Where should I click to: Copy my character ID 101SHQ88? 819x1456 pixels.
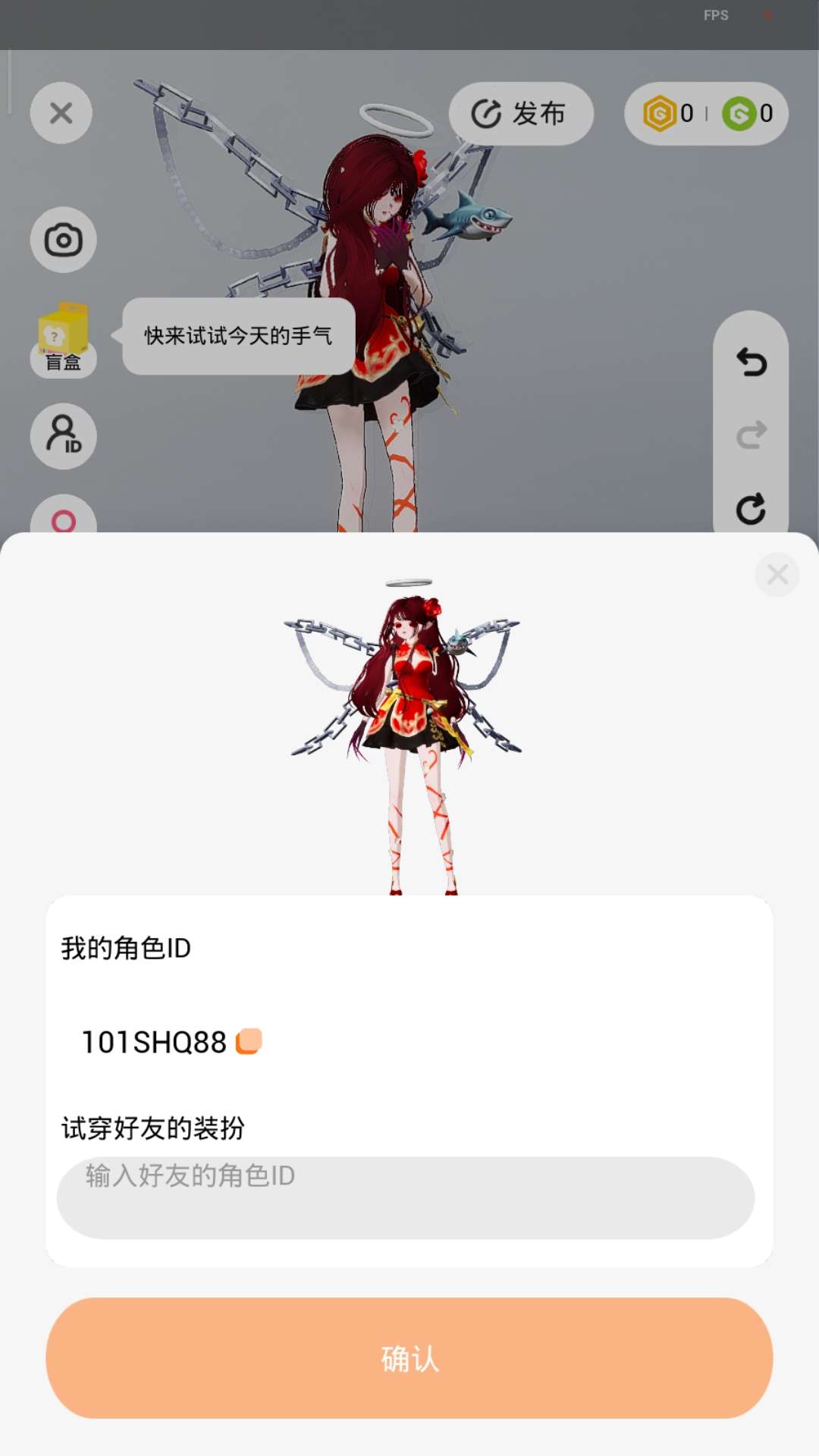tap(249, 1041)
